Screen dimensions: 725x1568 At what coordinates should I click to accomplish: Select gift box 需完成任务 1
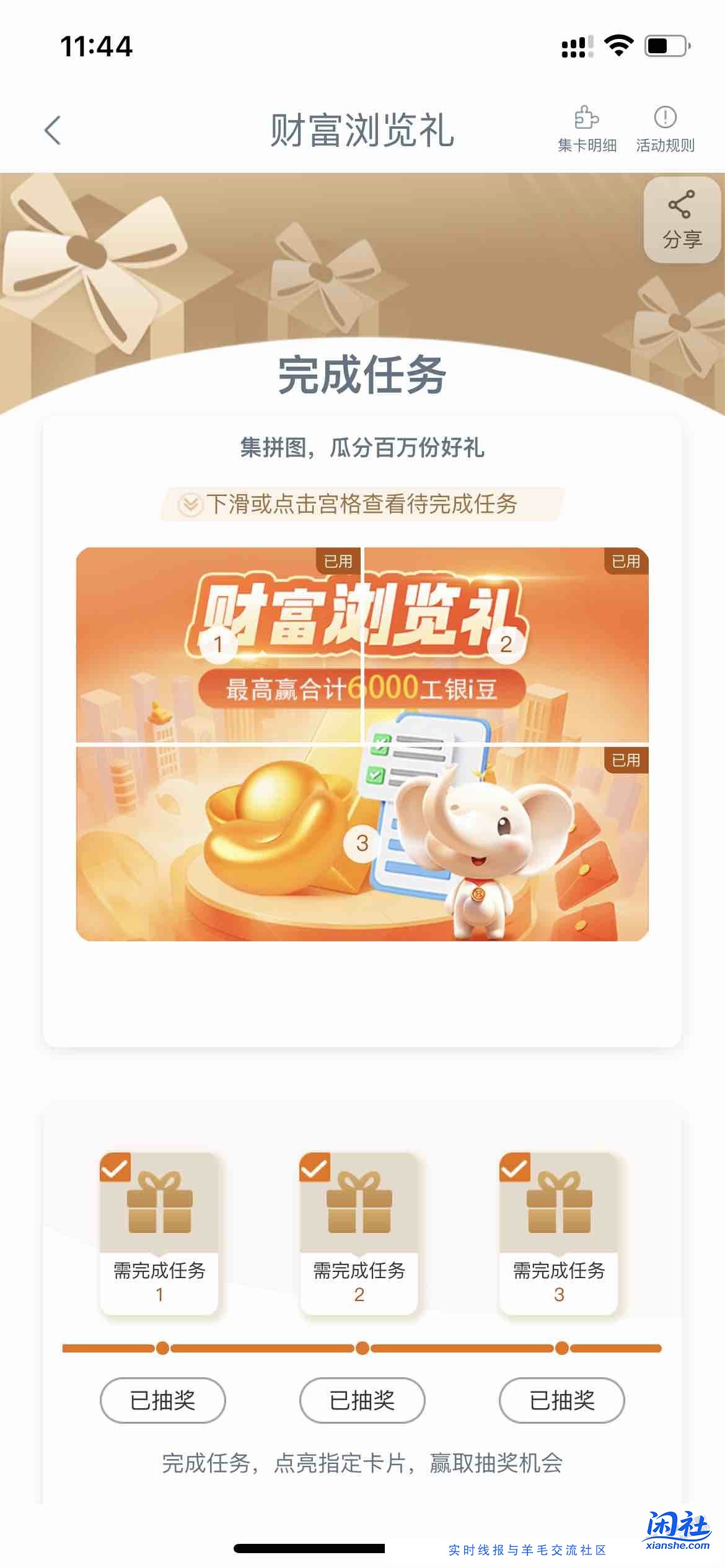point(159,1232)
